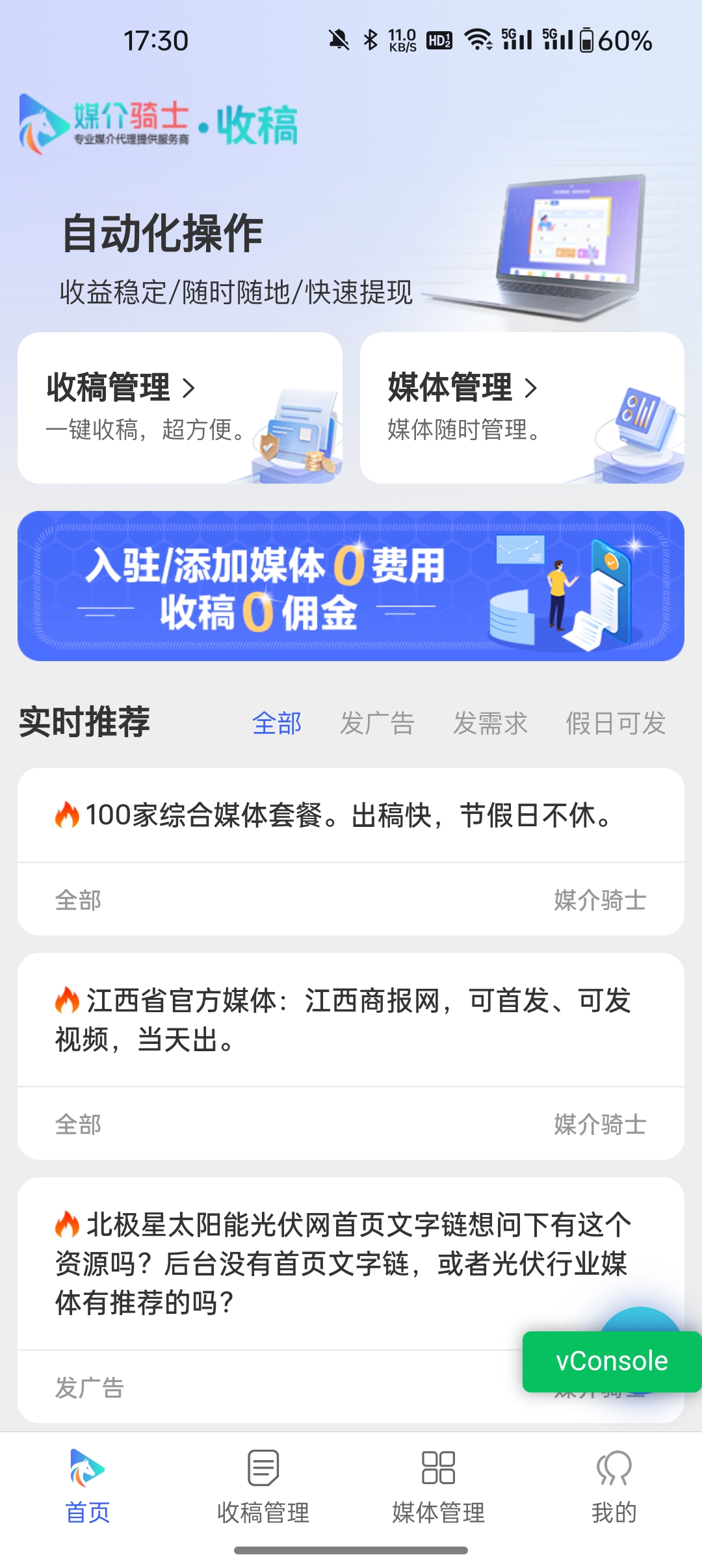This screenshot has height=1568, width=702.
Task: Open the vConsole debug panel
Action: pos(611,1361)
